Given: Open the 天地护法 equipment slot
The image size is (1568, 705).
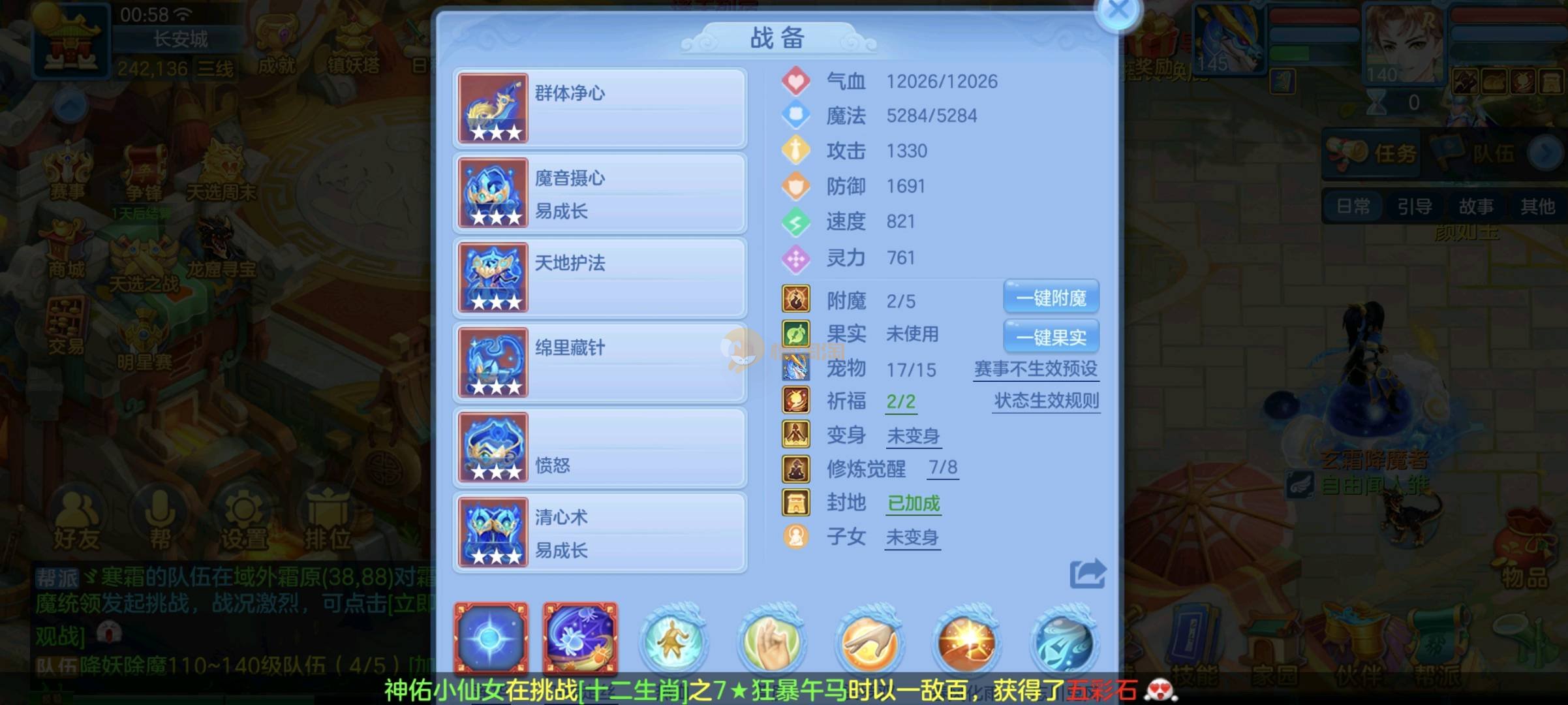Looking at the screenshot, I should [x=600, y=278].
